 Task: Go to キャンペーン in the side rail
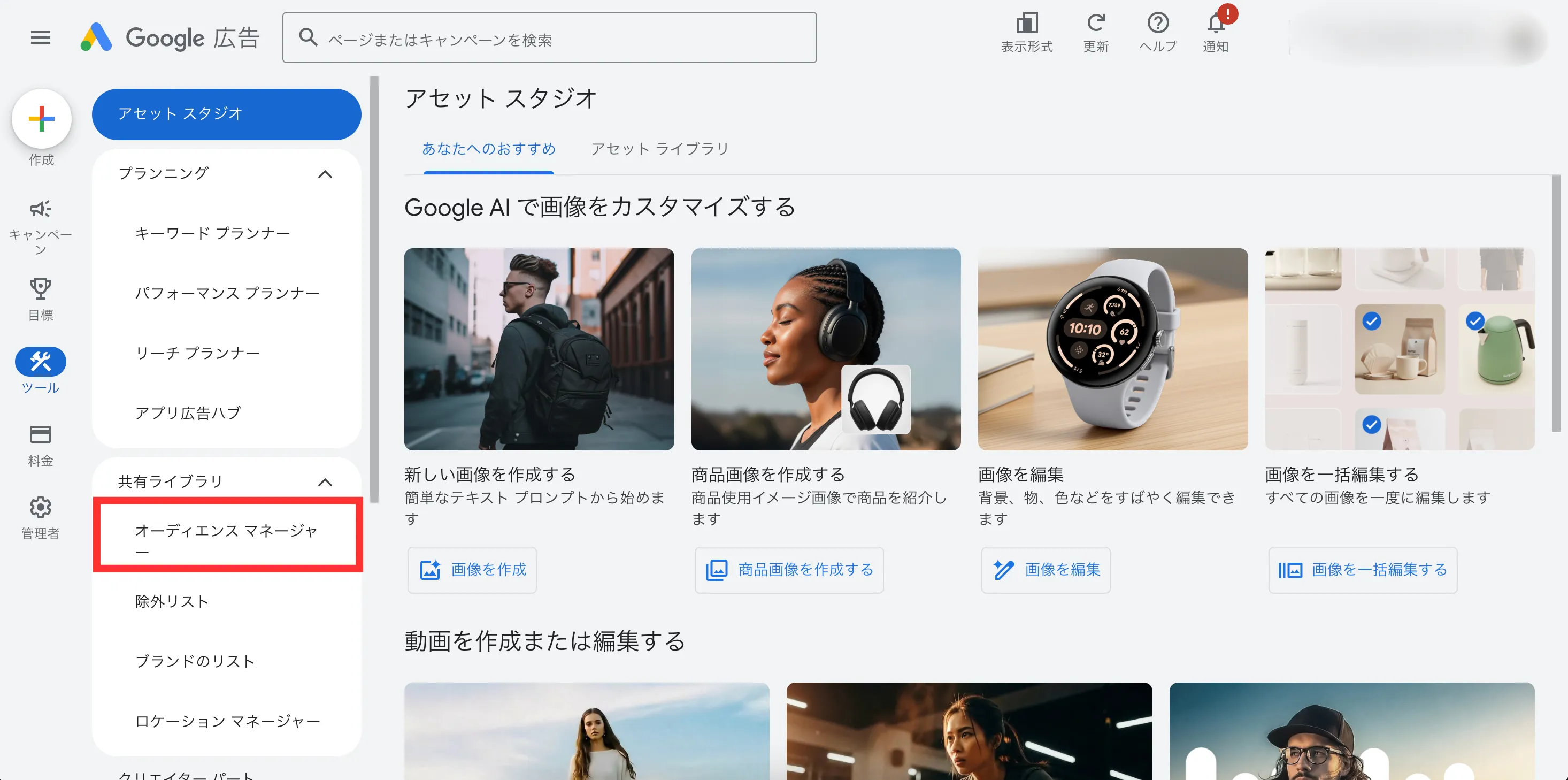point(40,224)
